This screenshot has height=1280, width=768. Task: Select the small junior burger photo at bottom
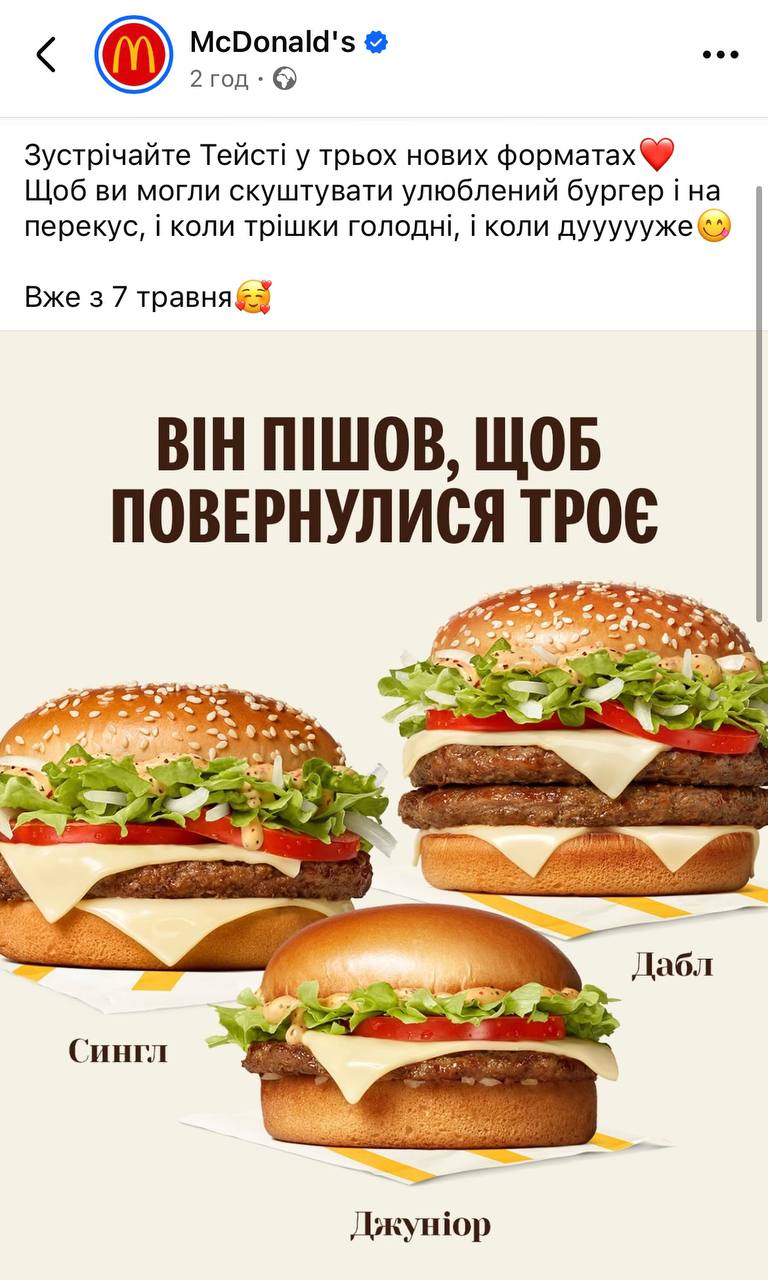click(x=420, y=1060)
